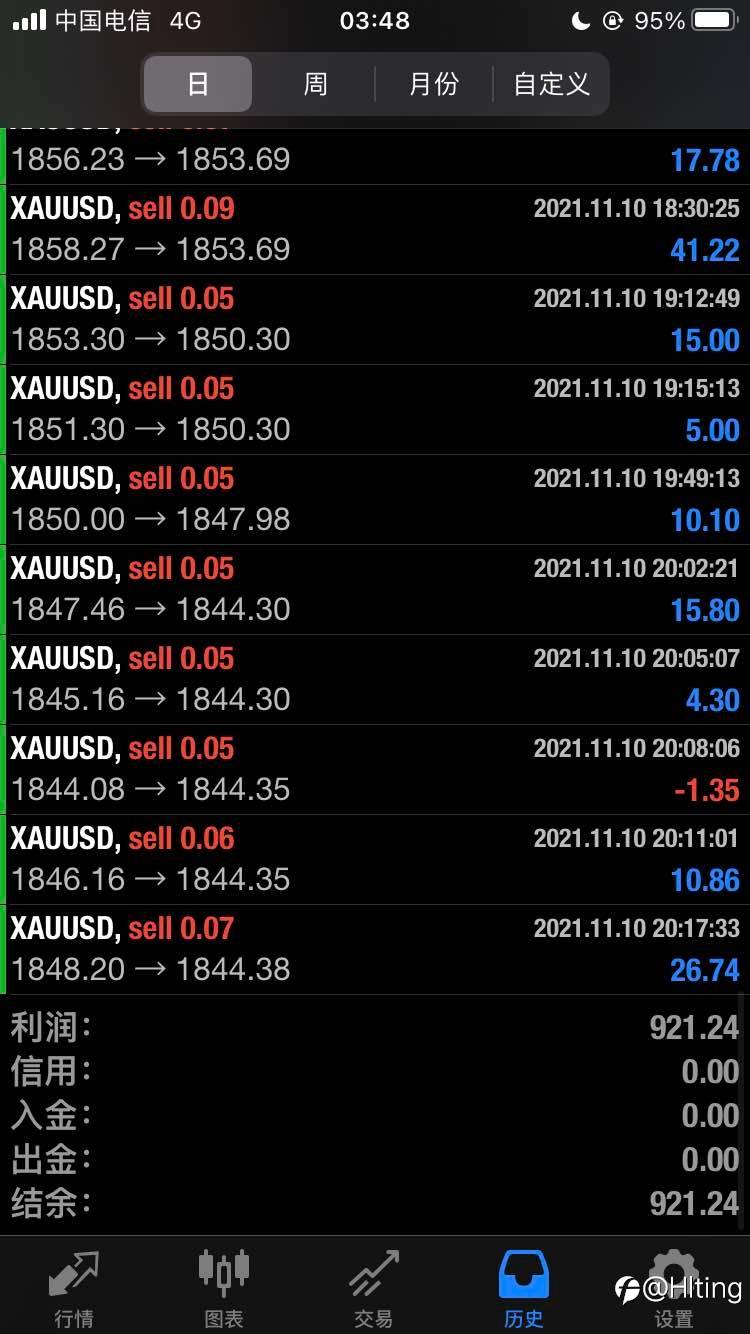The width and height of the screenshot is (750, 1334).
Task: Tap the trade with 4.30 profit
Action: click(375, 679)
